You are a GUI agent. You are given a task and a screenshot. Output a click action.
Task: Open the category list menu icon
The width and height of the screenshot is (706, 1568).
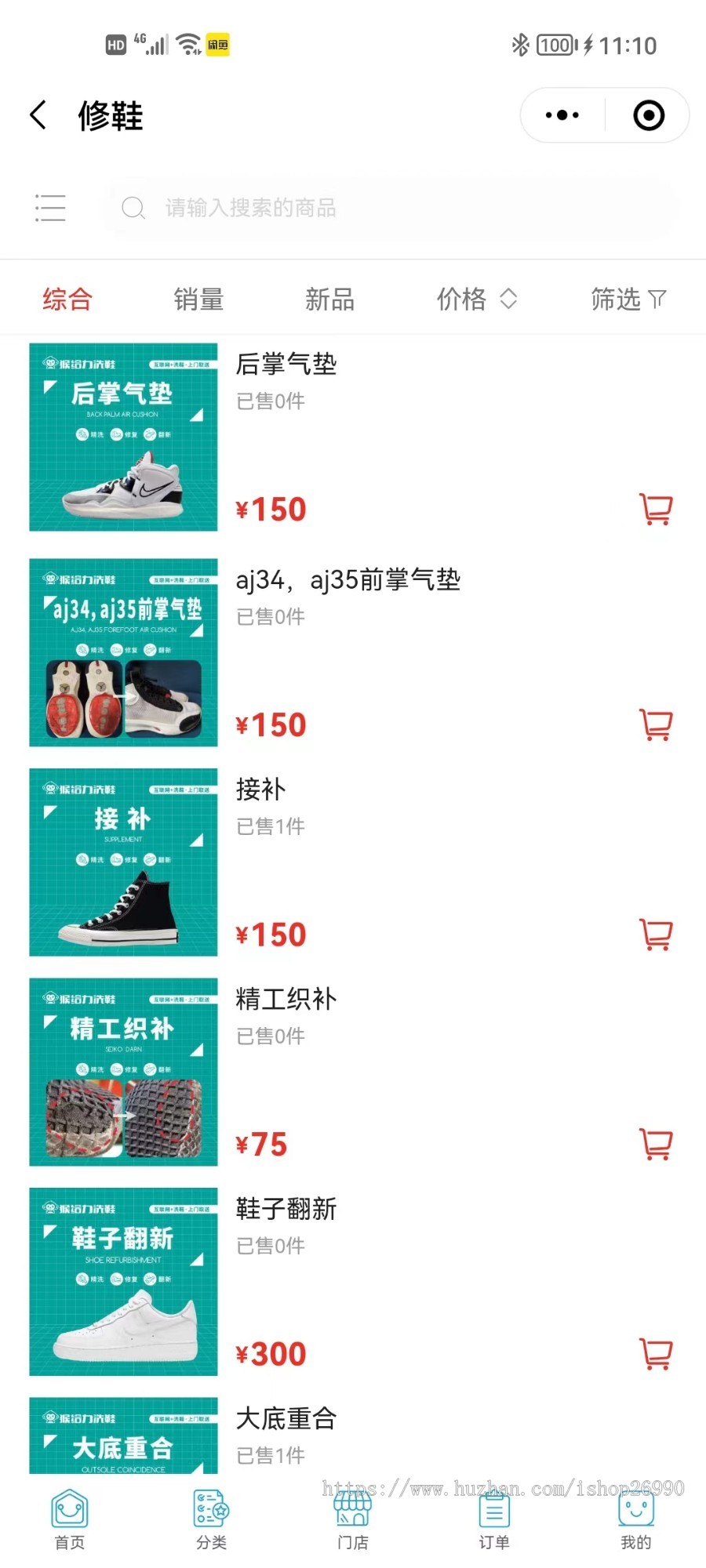50,208
